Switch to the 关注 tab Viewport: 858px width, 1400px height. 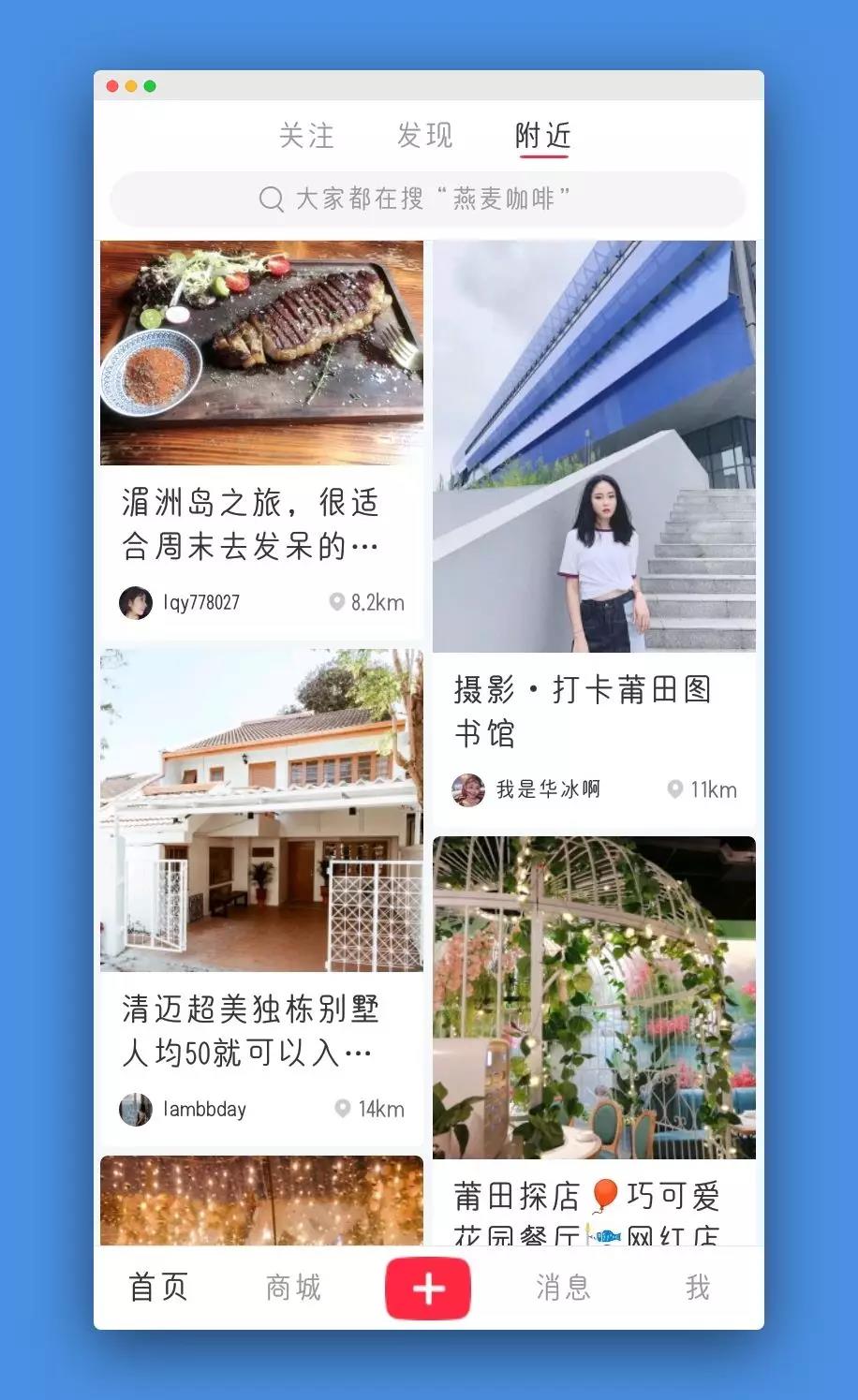pyautogui.click(x=306, y=136)
